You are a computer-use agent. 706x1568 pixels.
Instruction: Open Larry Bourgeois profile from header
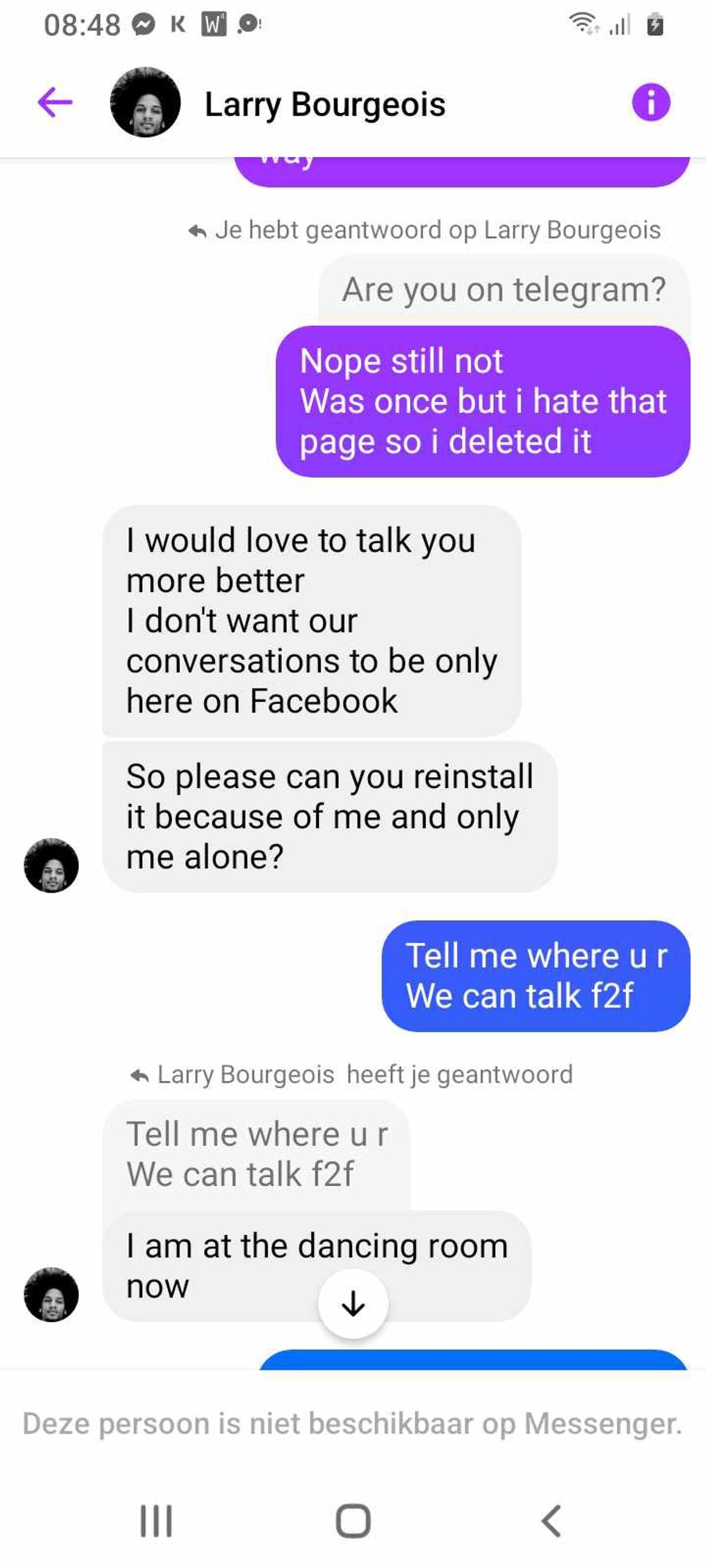tap(145, 102)
